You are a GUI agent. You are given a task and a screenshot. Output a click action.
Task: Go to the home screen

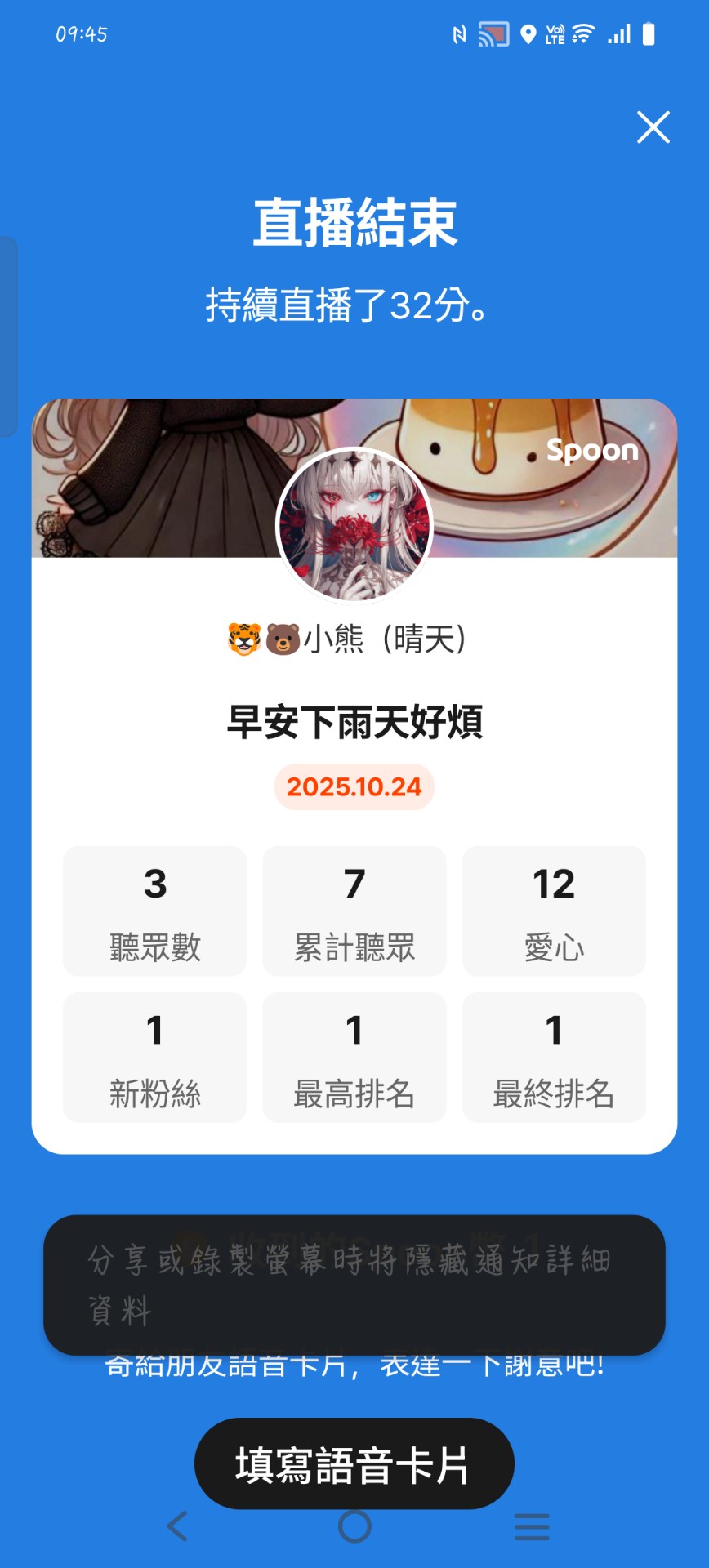coord(354,1526)
